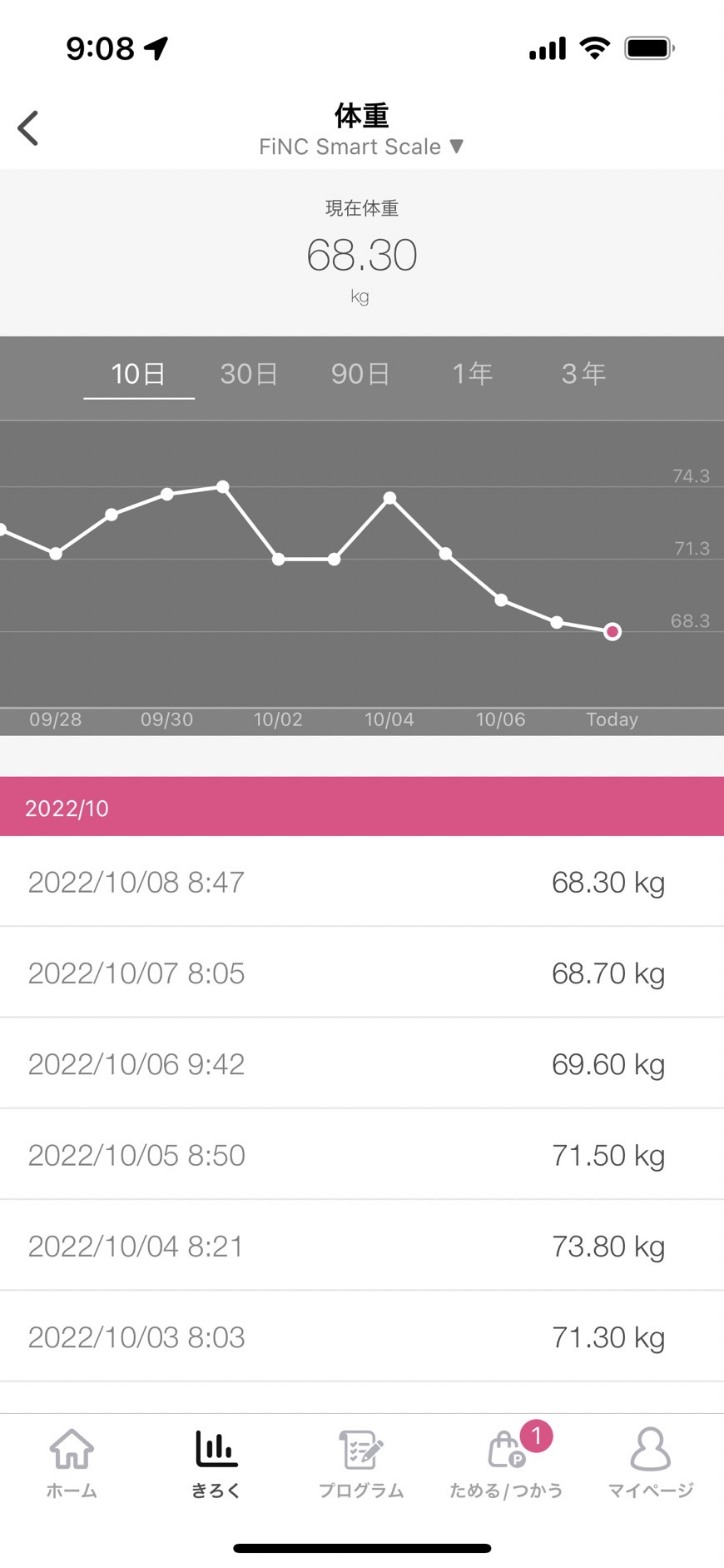The width and height of the screenshot is (724, 1568).
Task: Open the 2022/10/04 8:21 weight entry
Action: 362,1246
